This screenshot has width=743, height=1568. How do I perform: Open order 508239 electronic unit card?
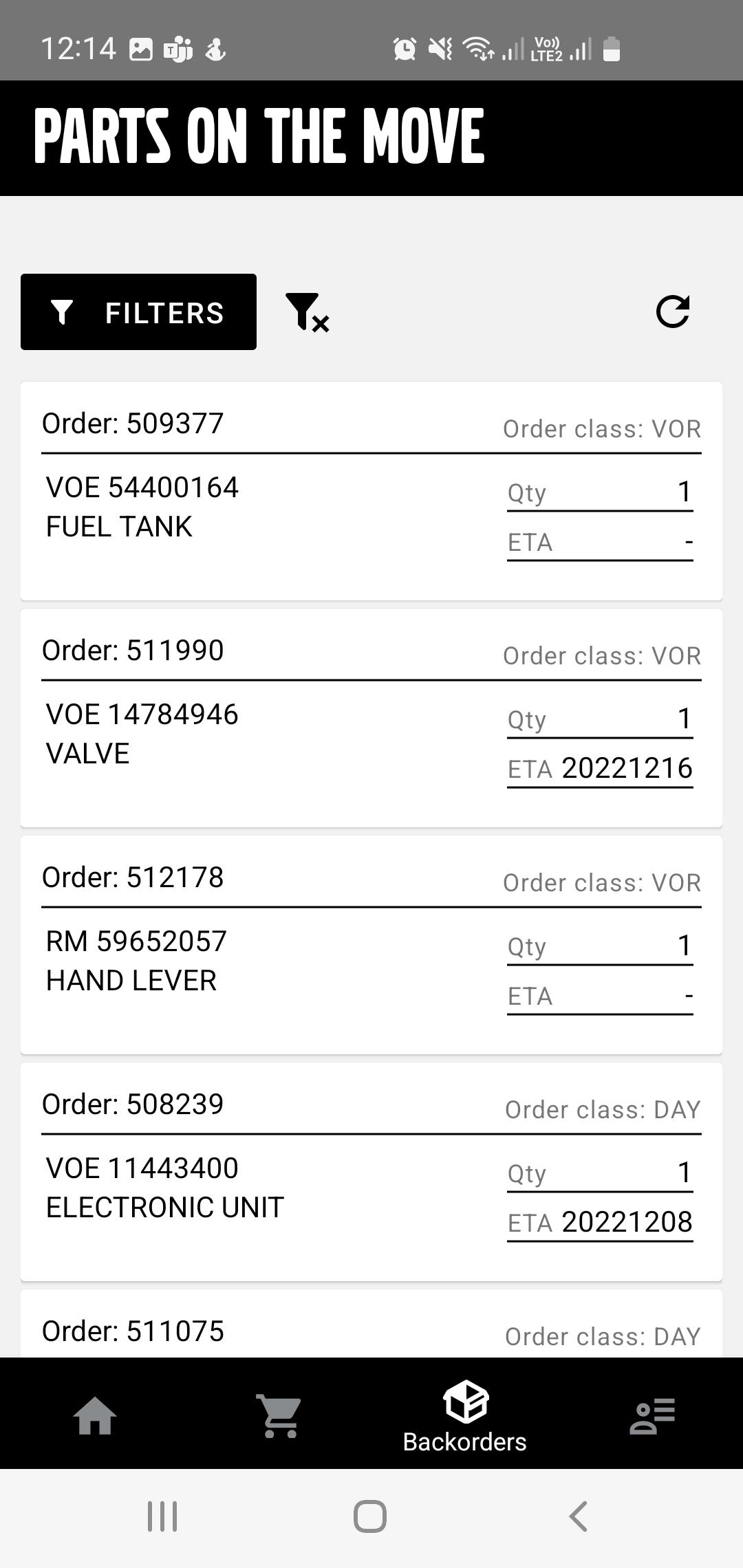[371, 1172]
